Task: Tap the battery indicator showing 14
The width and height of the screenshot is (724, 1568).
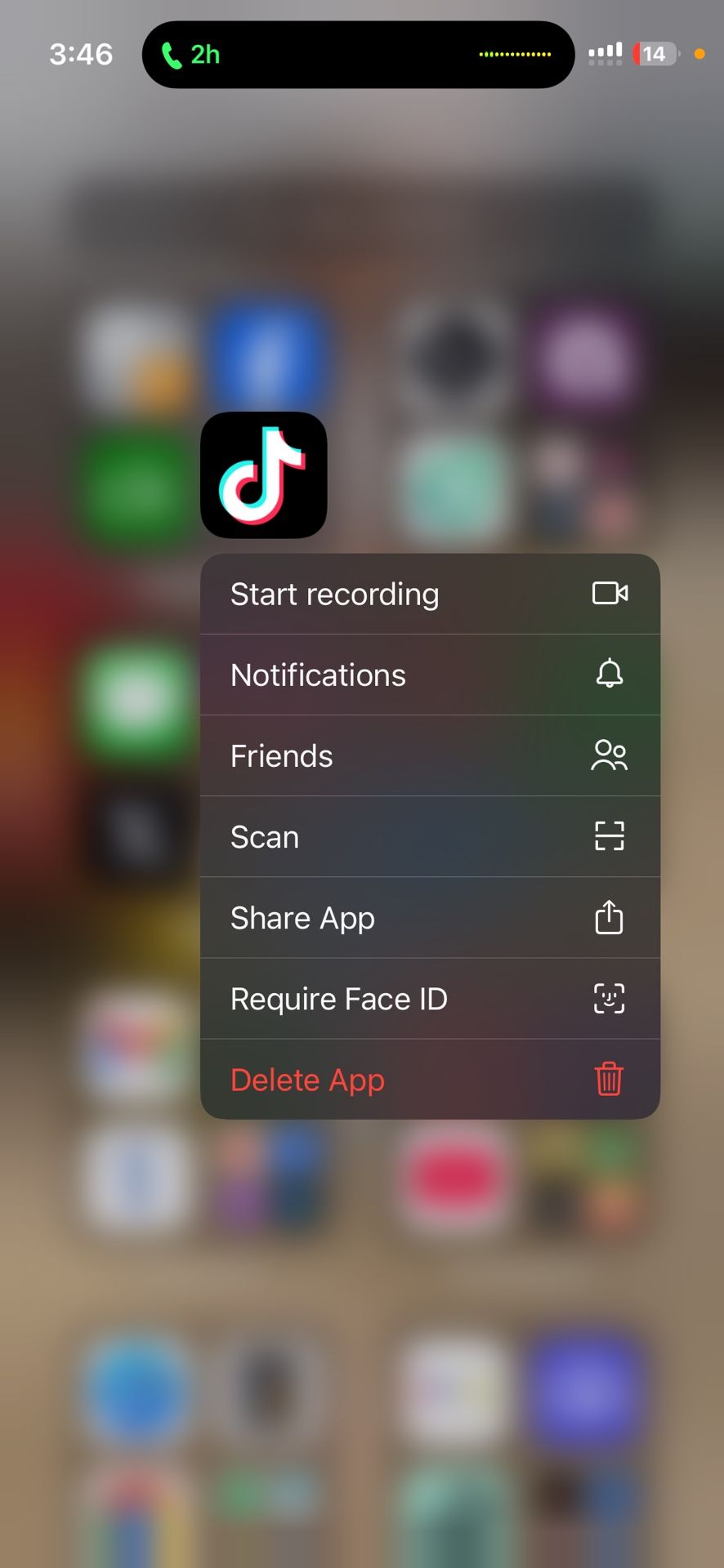Action: [654, 54]
